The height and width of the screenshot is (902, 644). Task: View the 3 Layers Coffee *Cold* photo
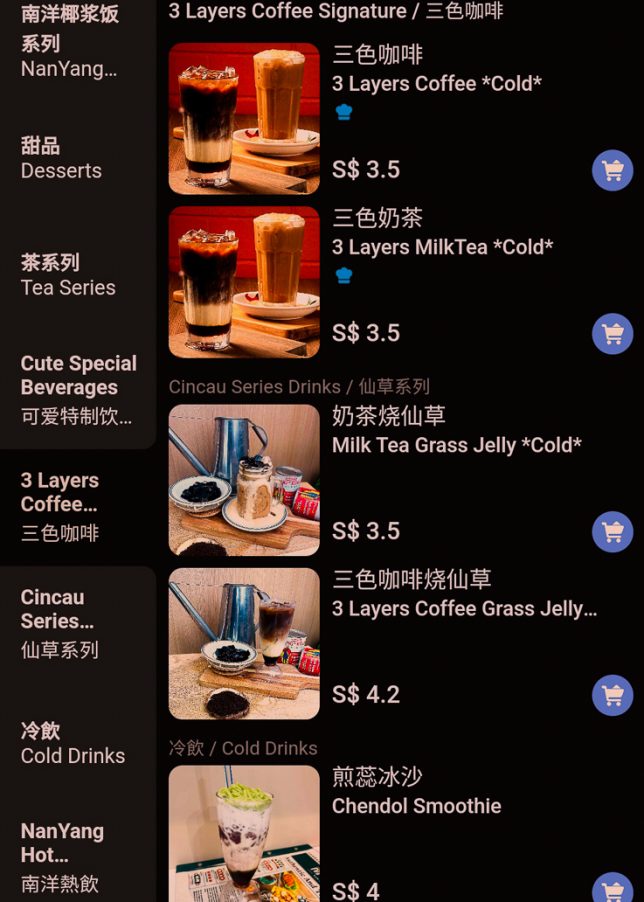pos(244,118)
